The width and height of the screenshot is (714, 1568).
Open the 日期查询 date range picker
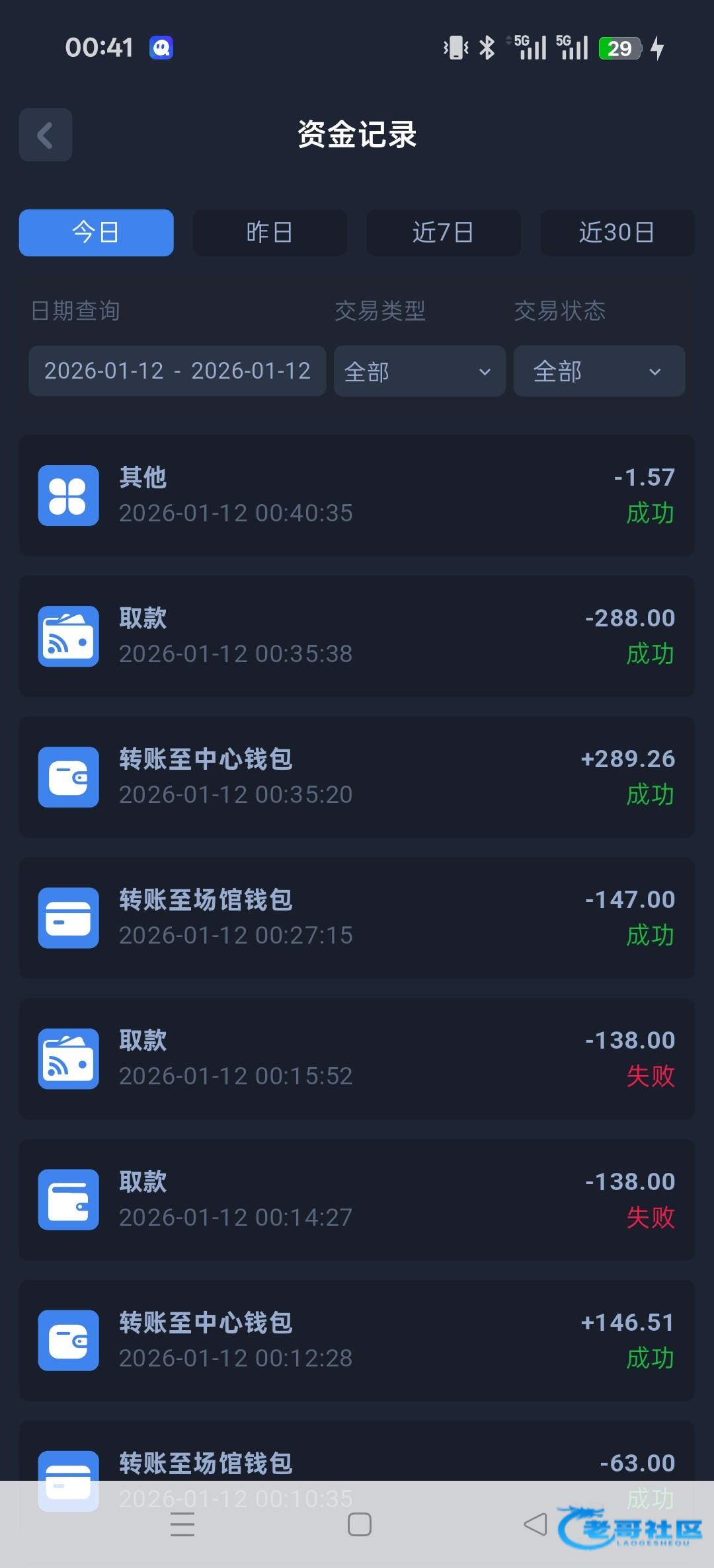click(177, 371)
